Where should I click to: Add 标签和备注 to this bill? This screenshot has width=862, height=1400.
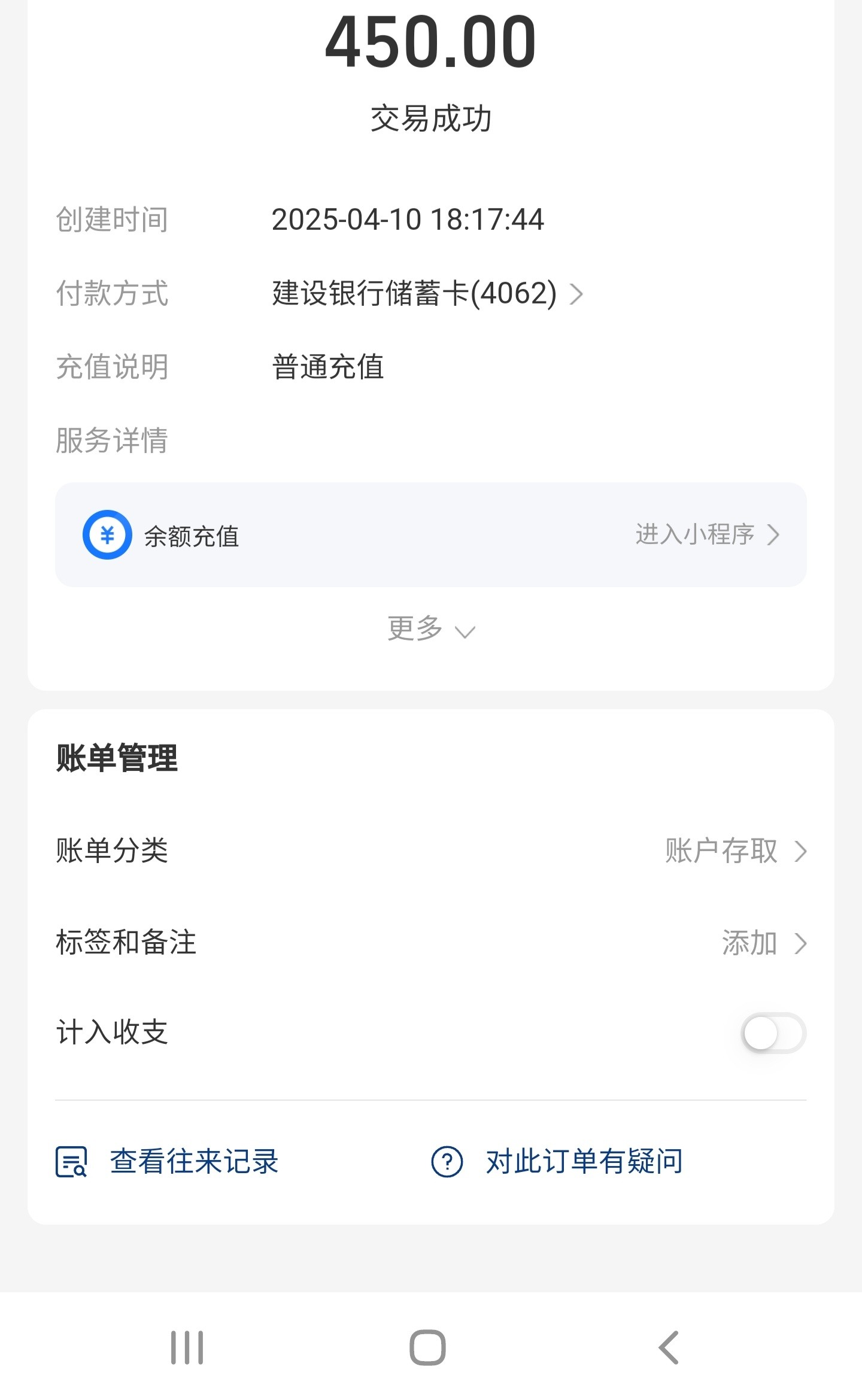763,943
